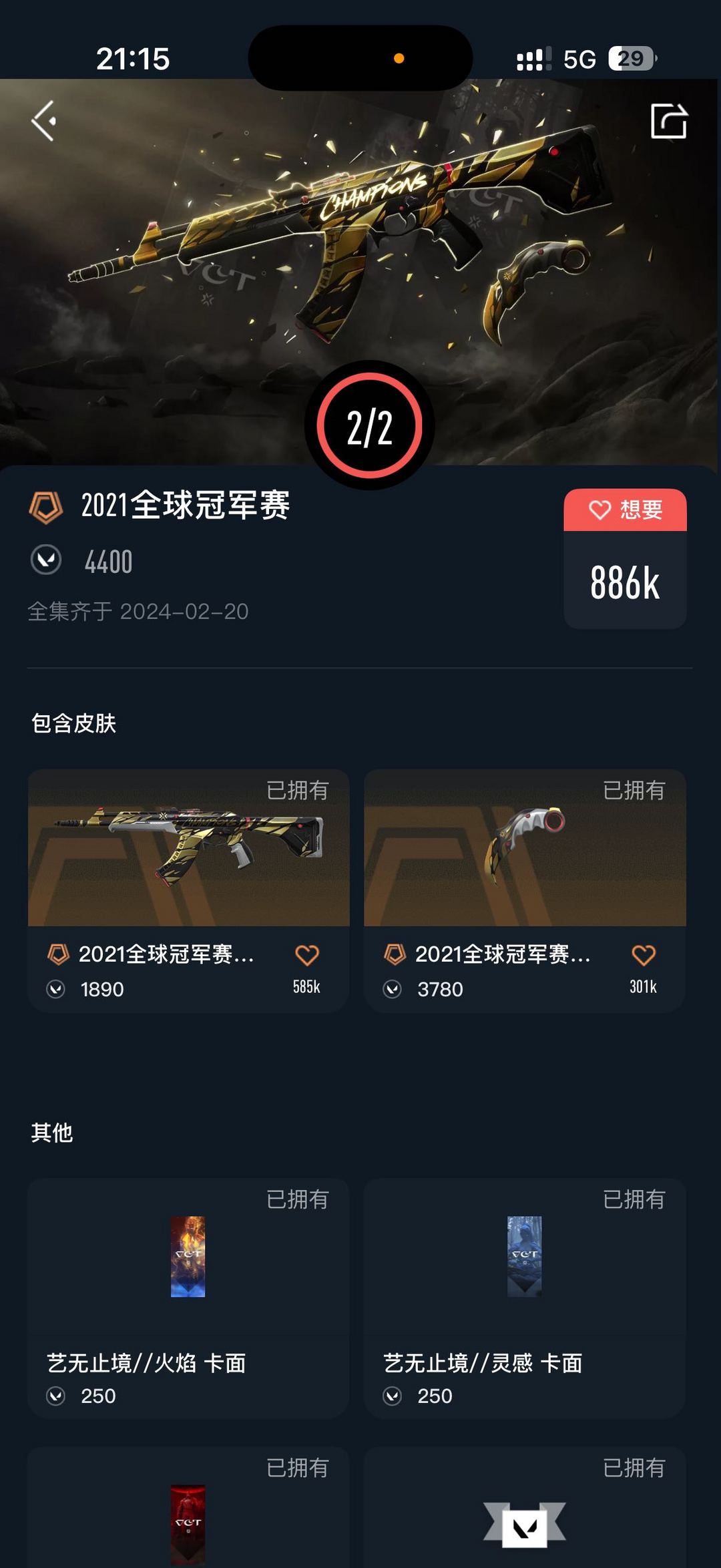Like the rifle skin with 585k hearts
Viewport: 721px width, 1568px height.
coord(307,956)
